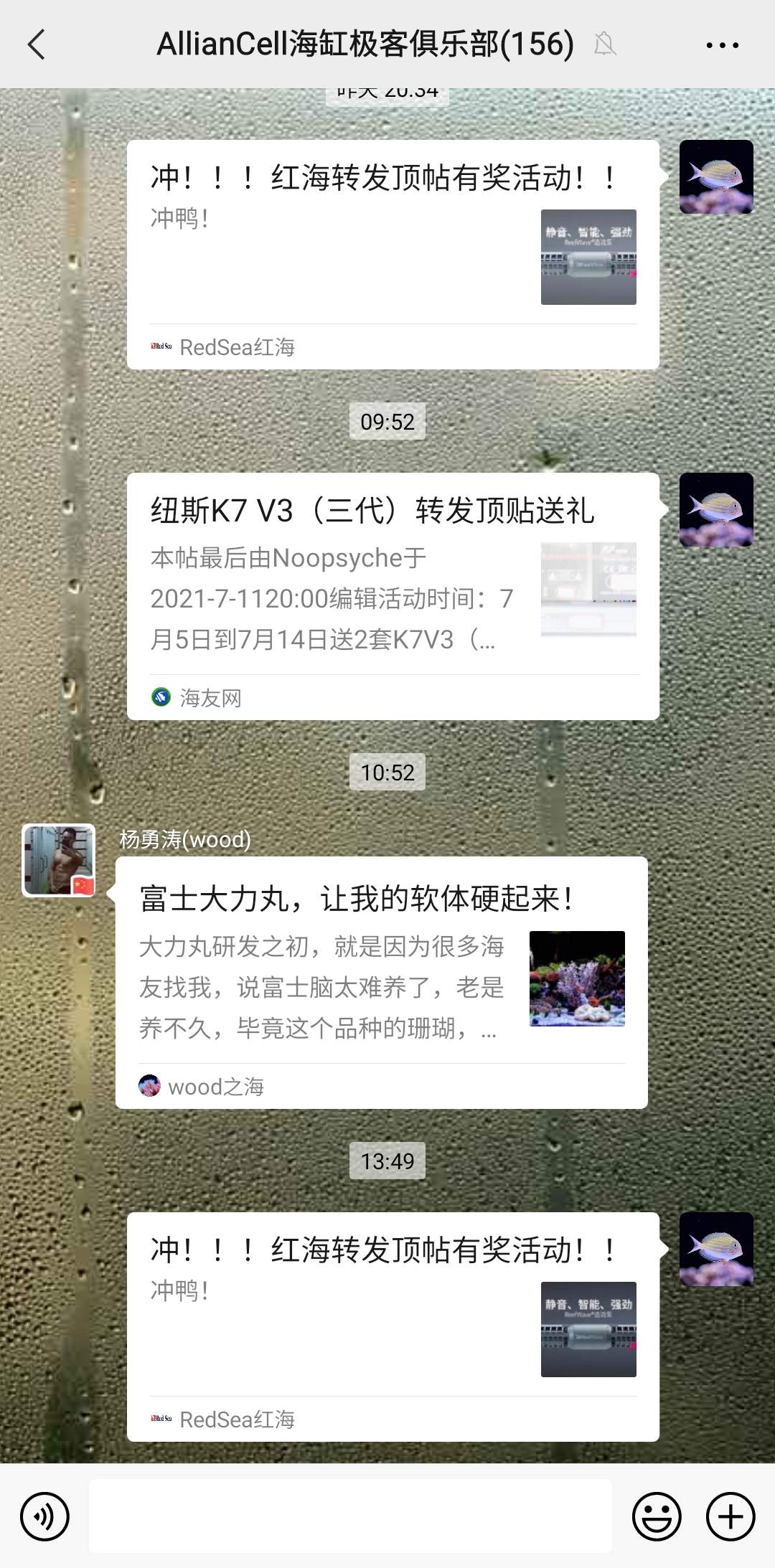Image resolution: width=775 pixels, height=1568 pixels.
Task: Open the chat info overflow menu
Action: [x=722, y=45]
